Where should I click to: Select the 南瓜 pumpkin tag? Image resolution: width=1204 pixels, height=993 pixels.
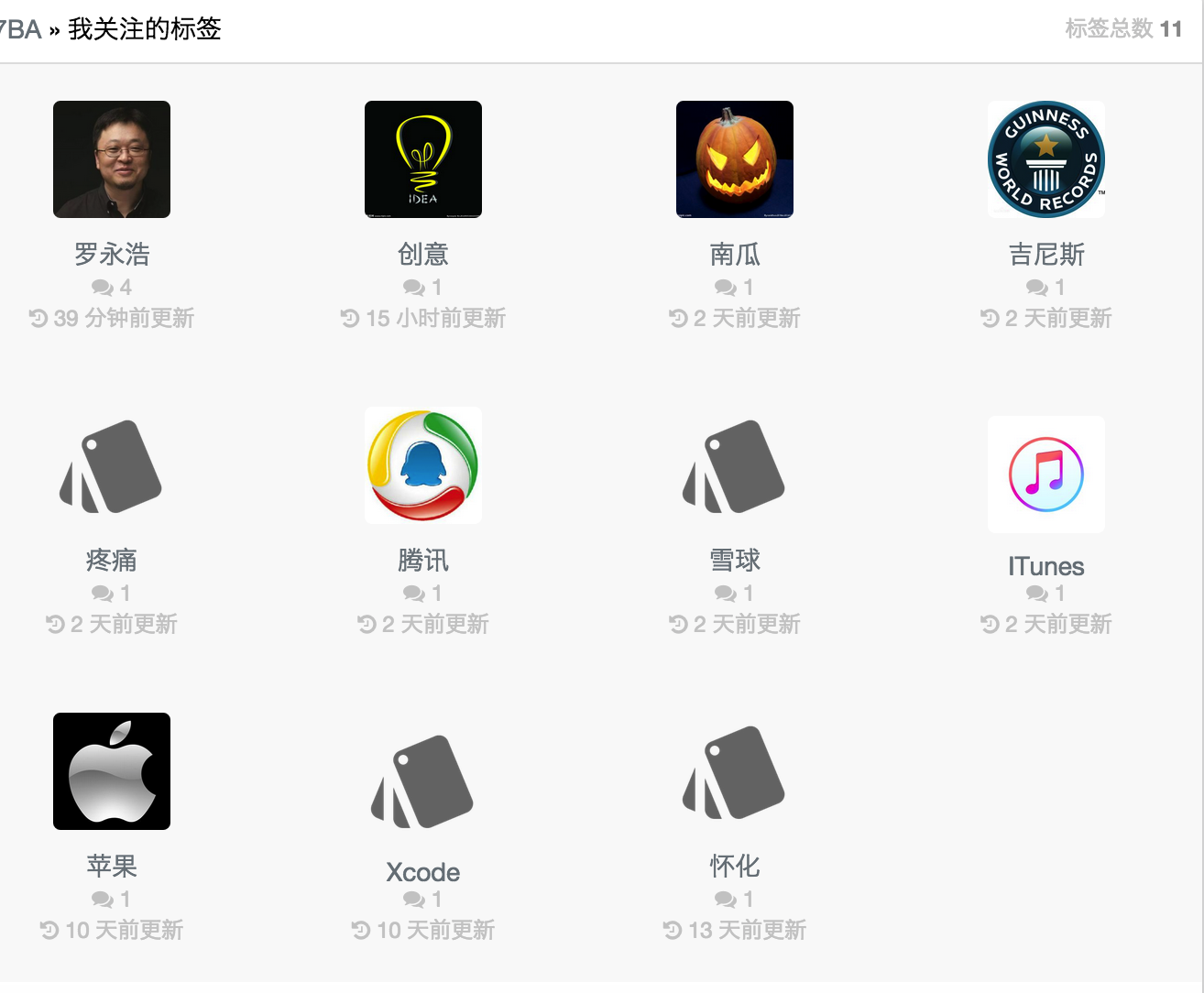click(x=734, y=253)
